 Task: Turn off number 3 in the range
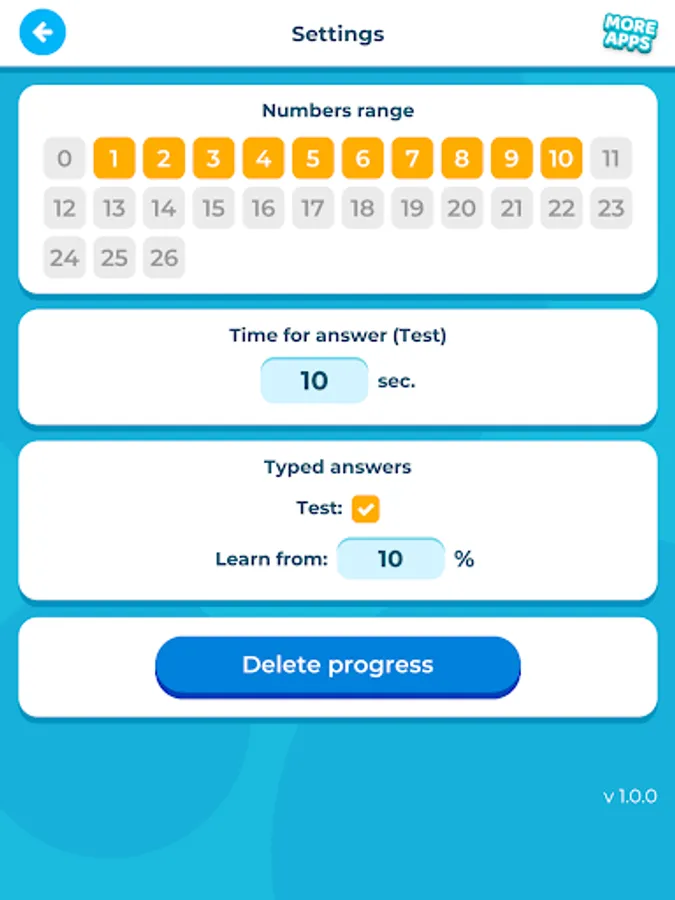coord(214,159)
